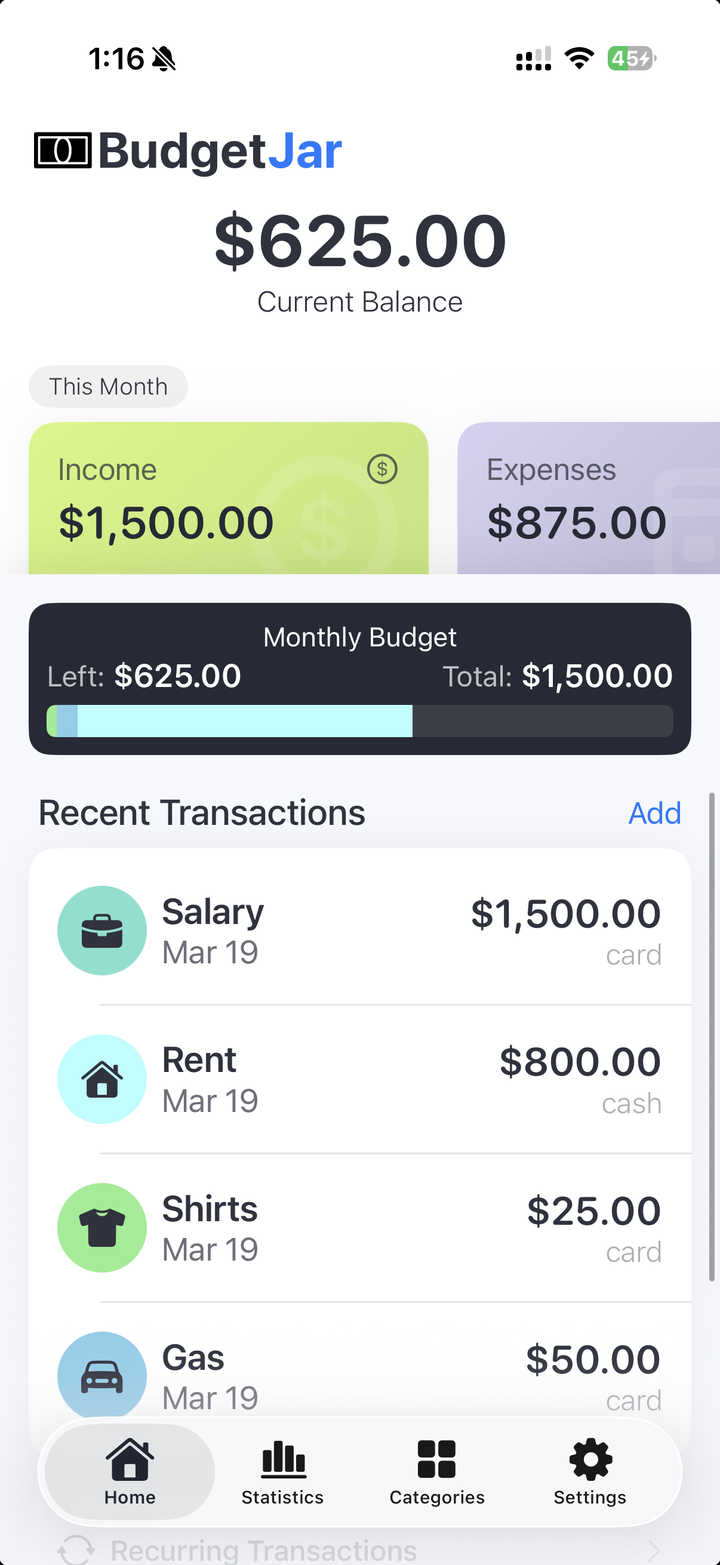The width and height of the screenshot is (720, 1565).
Task: Open the Income card details
Action: coord(228,498)
